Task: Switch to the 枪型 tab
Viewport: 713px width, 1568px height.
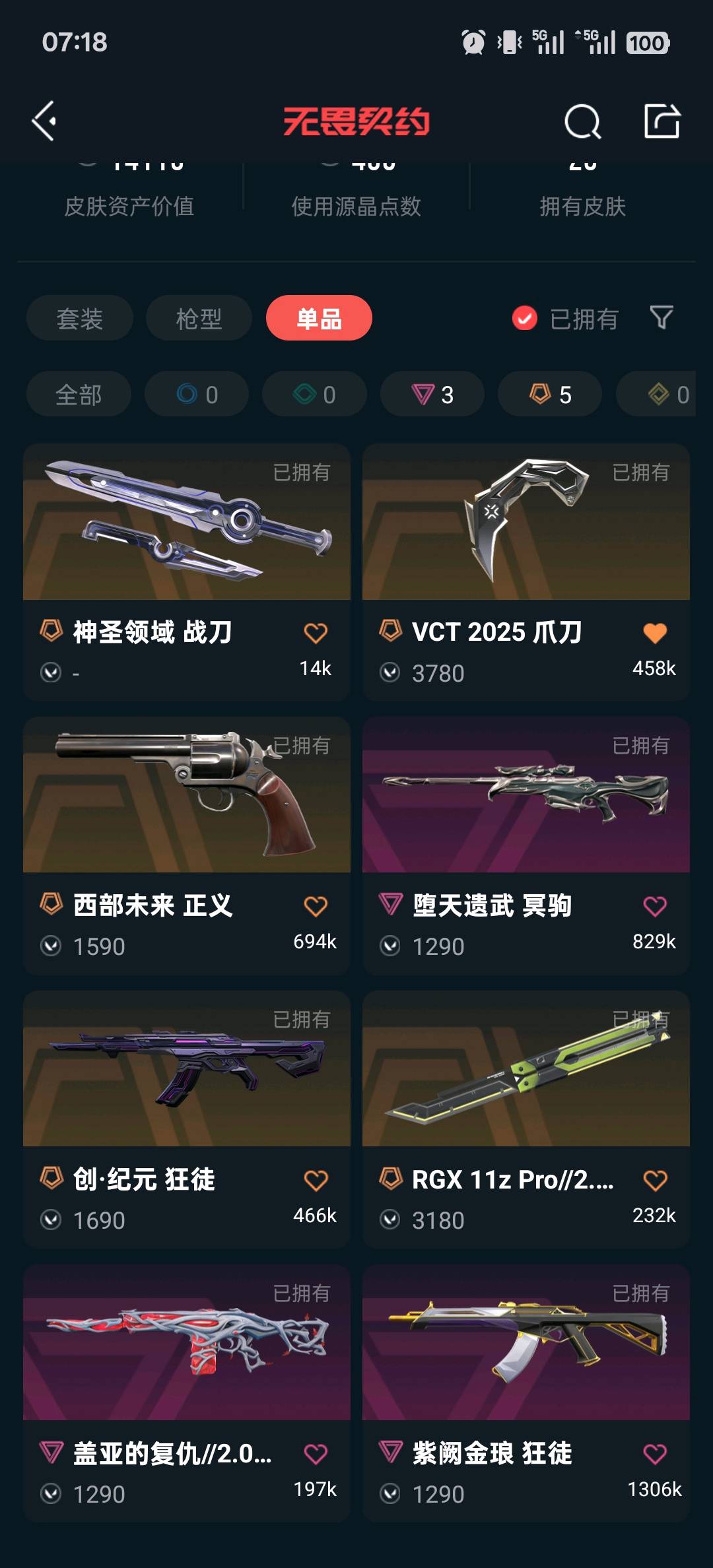Action: point(199,319)
